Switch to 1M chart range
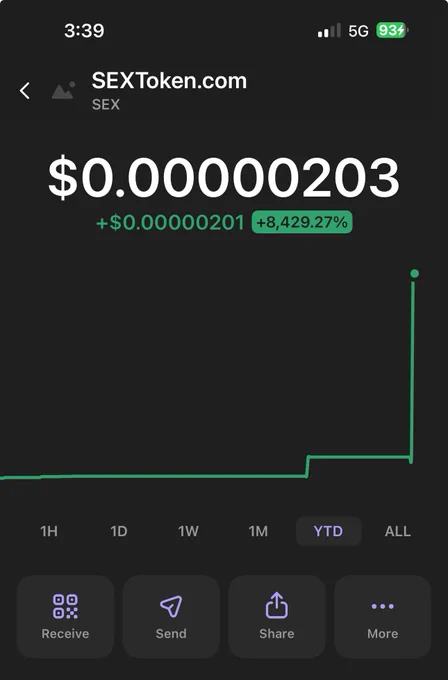 point(258,531)
